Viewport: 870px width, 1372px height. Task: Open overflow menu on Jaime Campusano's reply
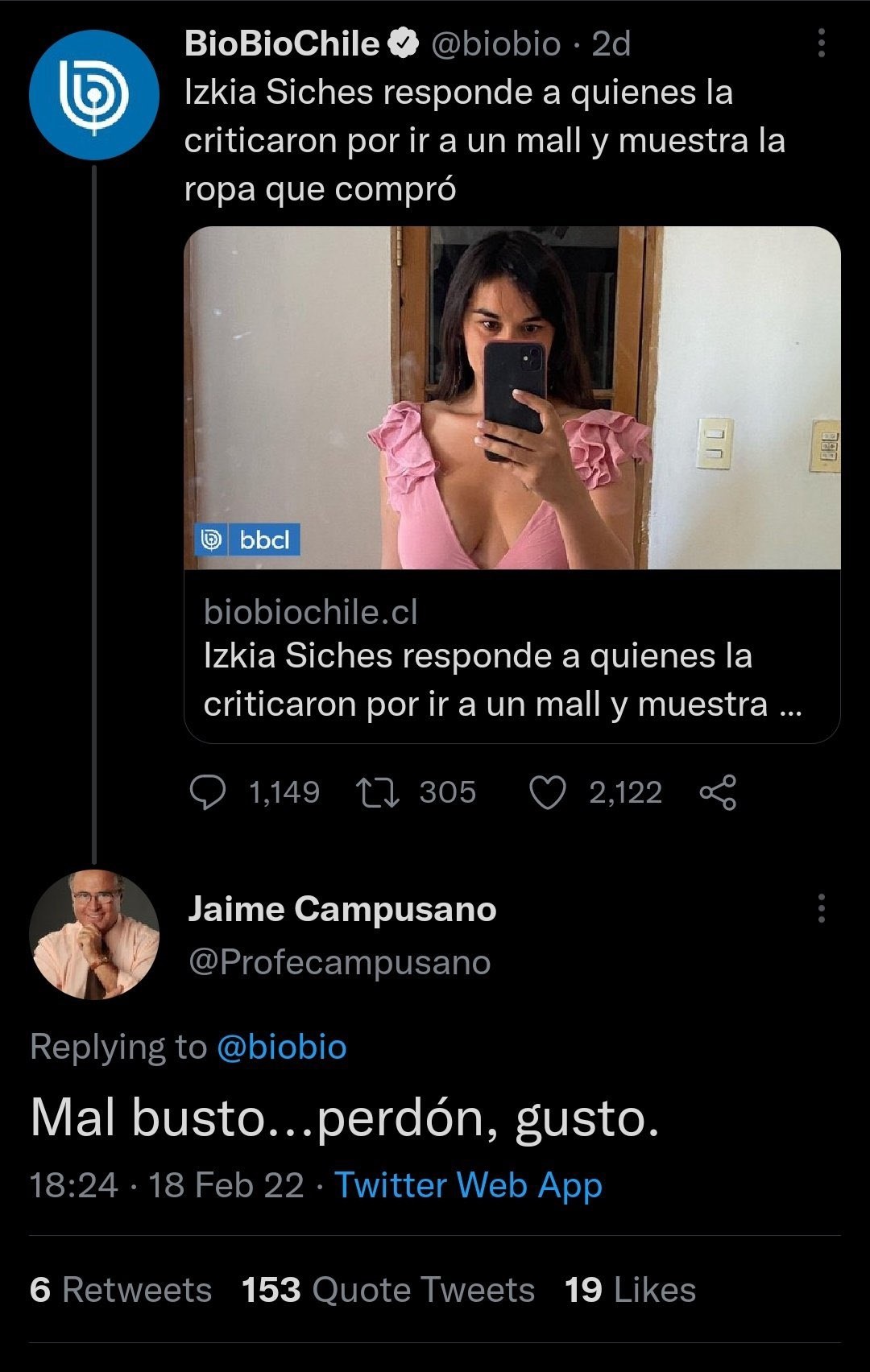tap(821, 908)
